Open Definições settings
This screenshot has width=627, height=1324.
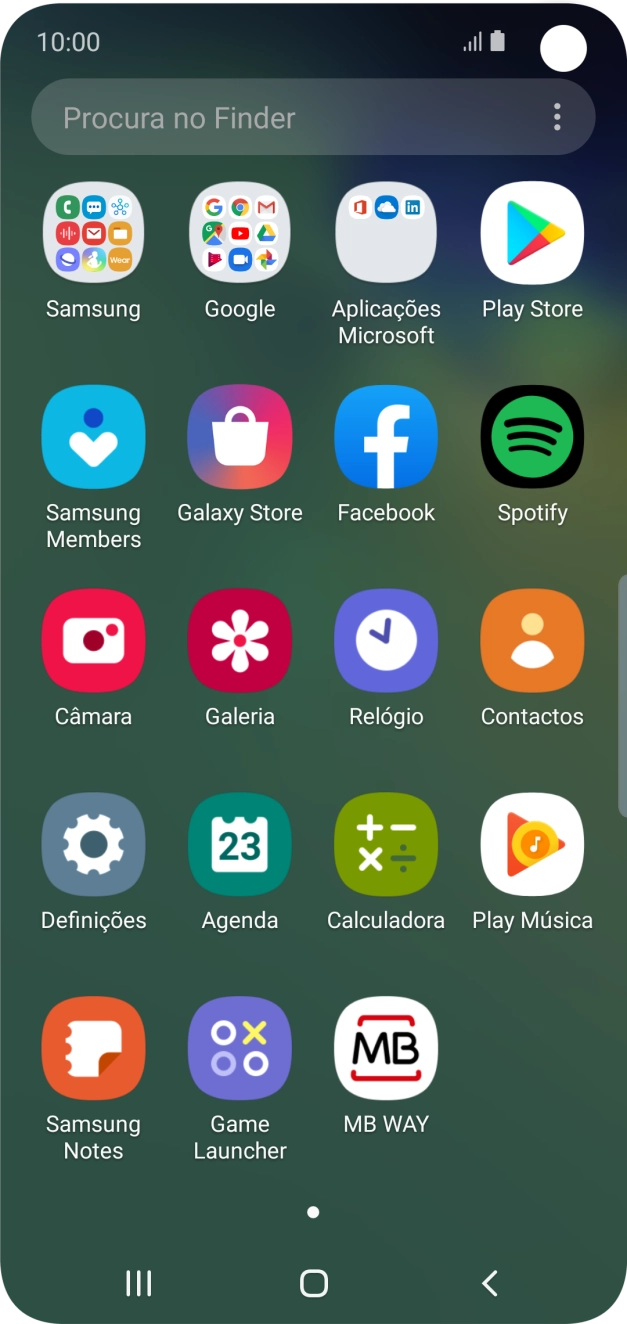click(x=93, y=845)
